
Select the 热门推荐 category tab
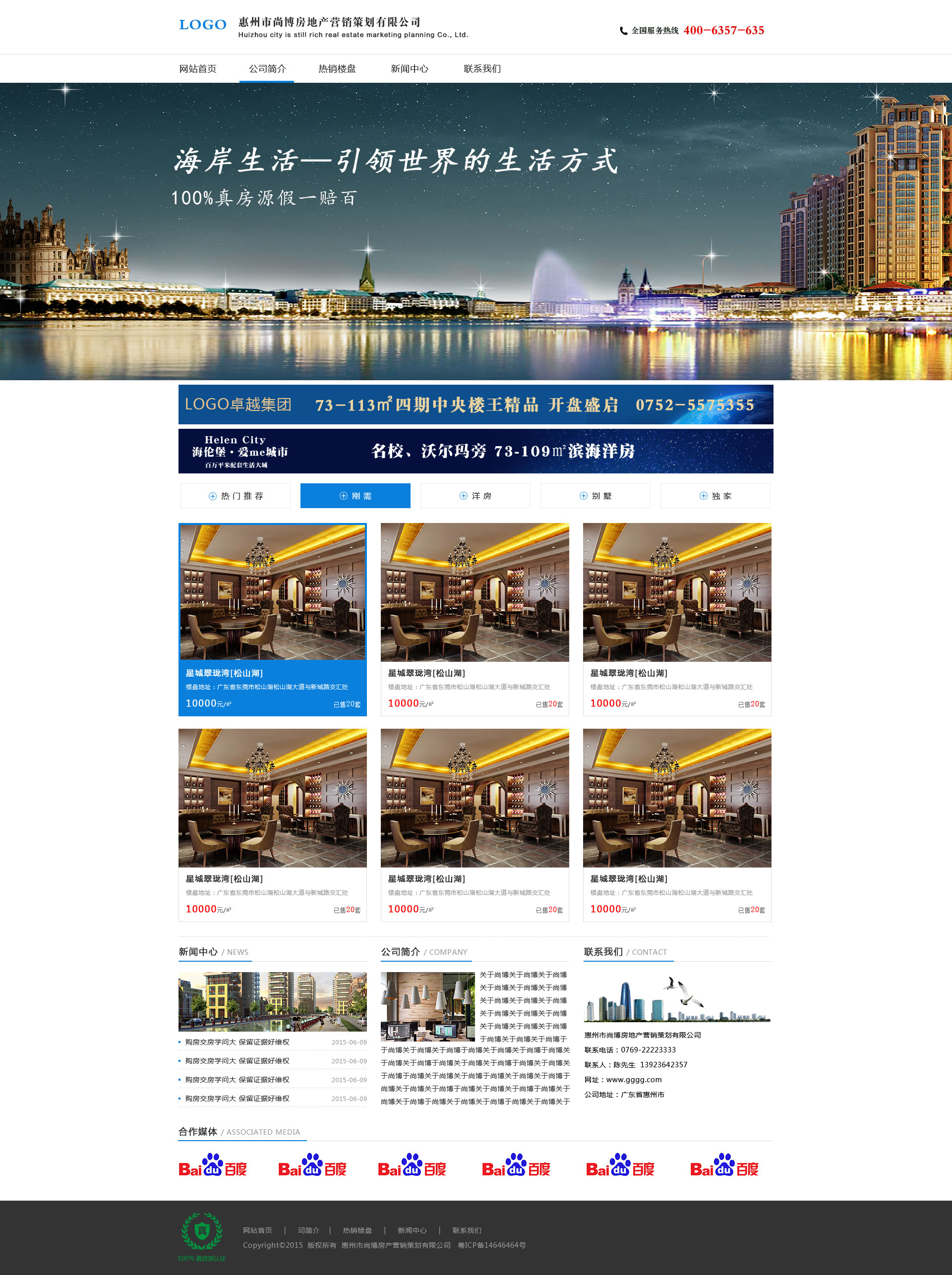[235, 496]
